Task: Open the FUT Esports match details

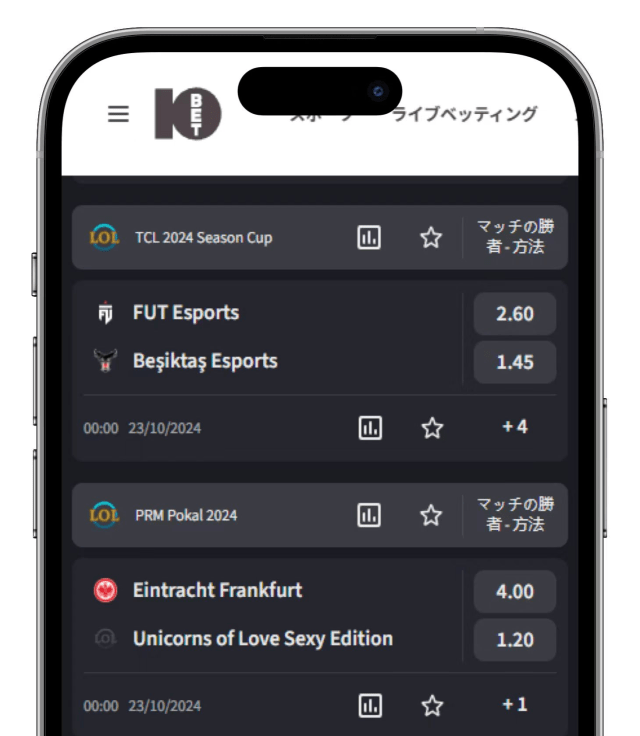Action: [x=186, y=313]
